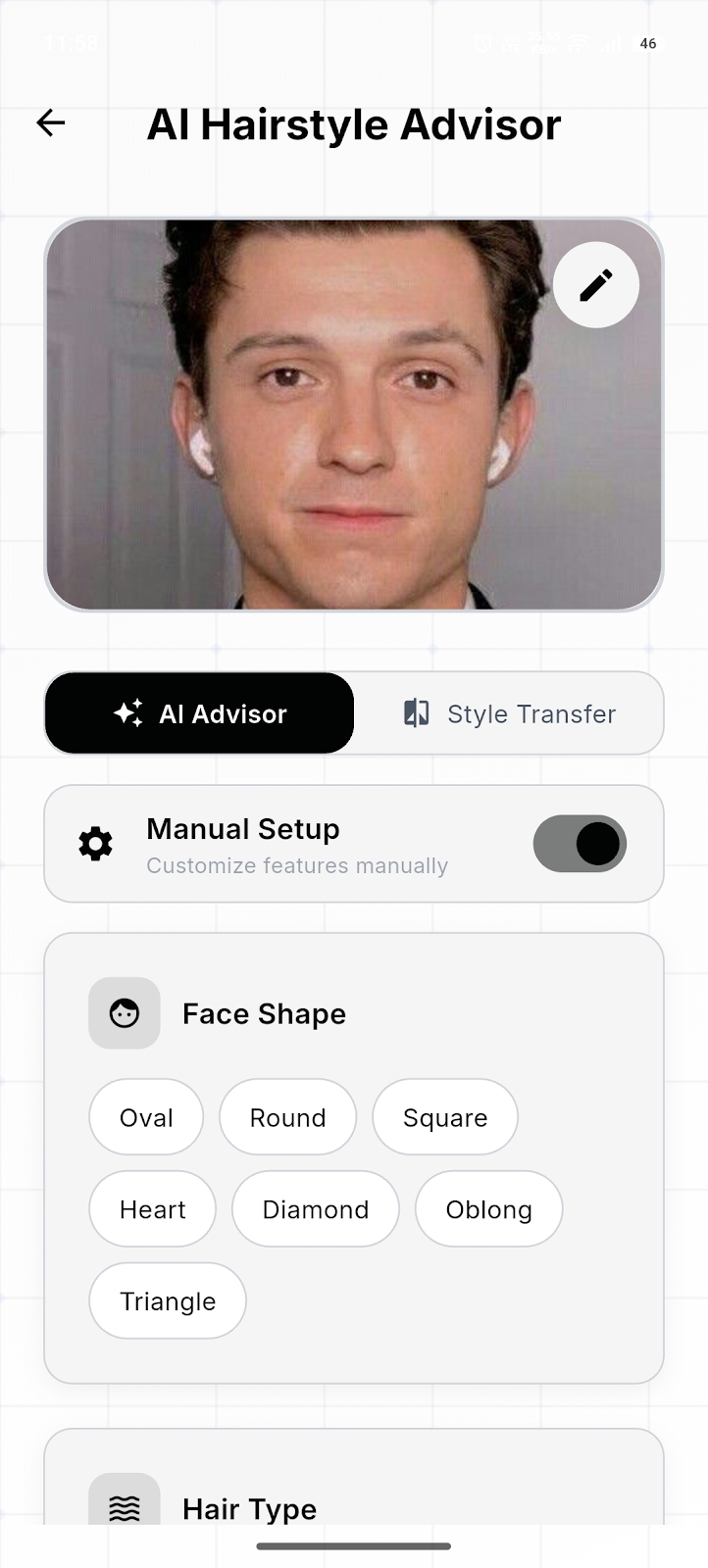Pick the Square face shape chip
Screen dimensions: 708x1568
(x=444, y=1117)
